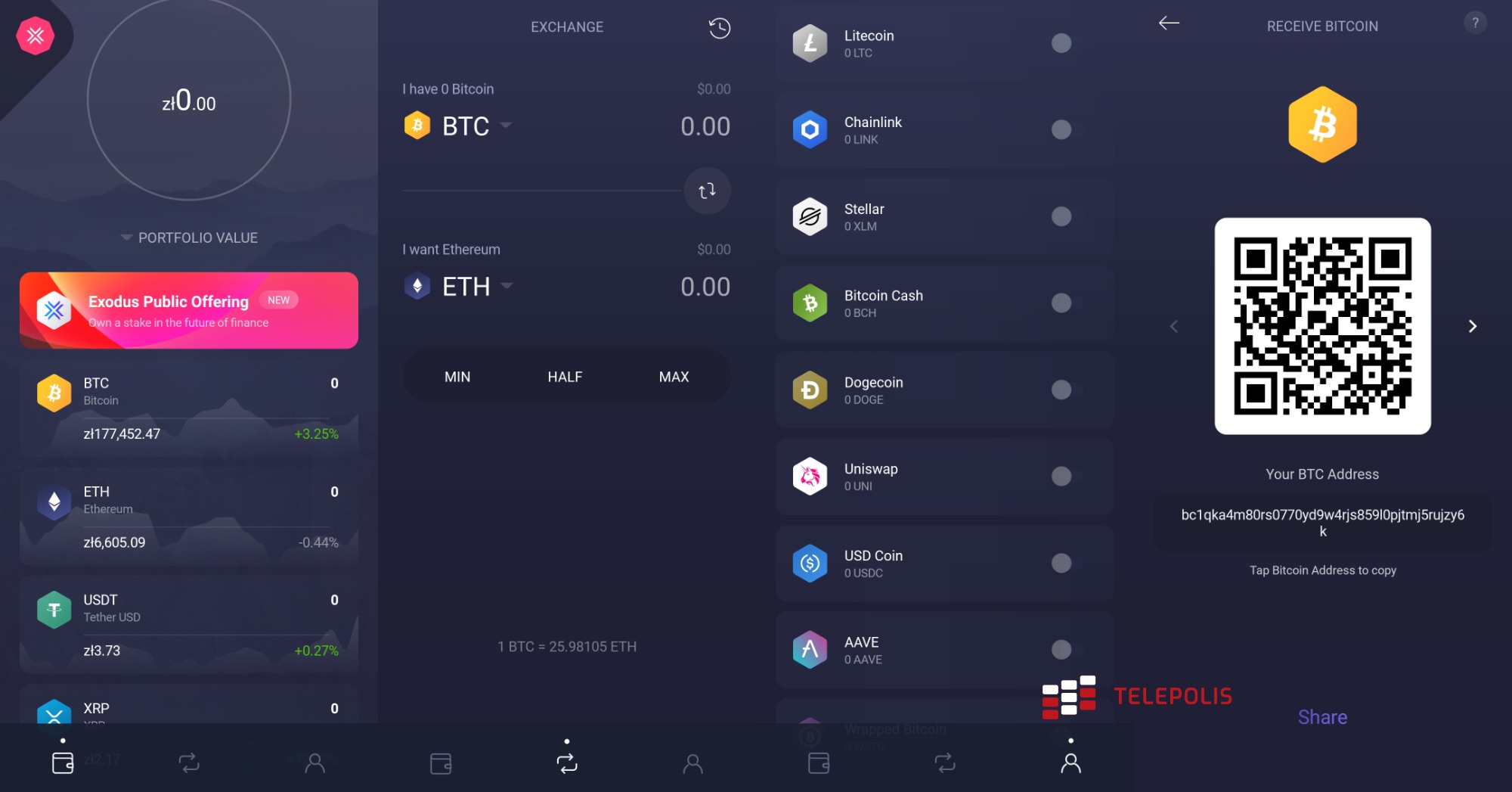Go back from Receive Bitcoin
The image size is (1512, 792).
(x=1169, y=23)
